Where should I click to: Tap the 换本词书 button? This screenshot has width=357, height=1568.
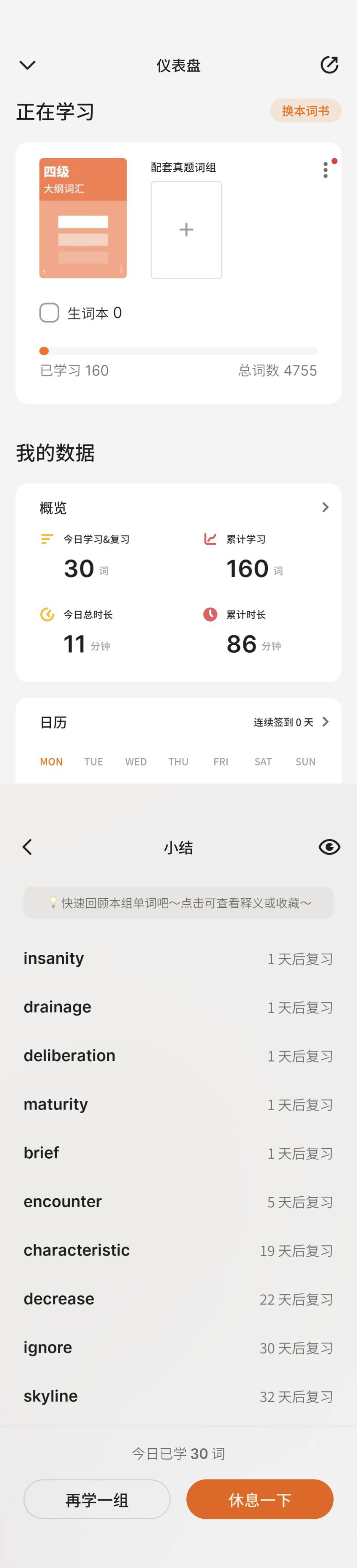tap(305, 111)
